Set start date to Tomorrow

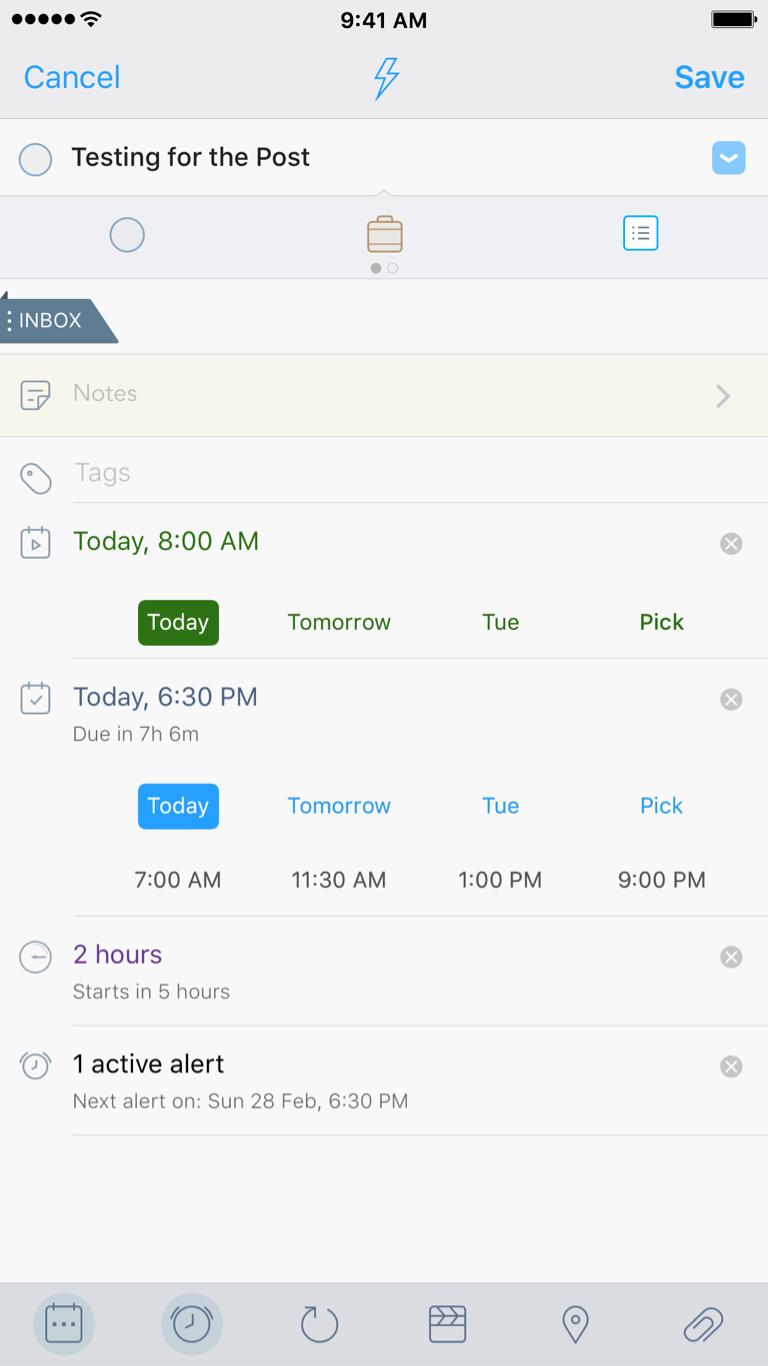(x=339, y=622)
